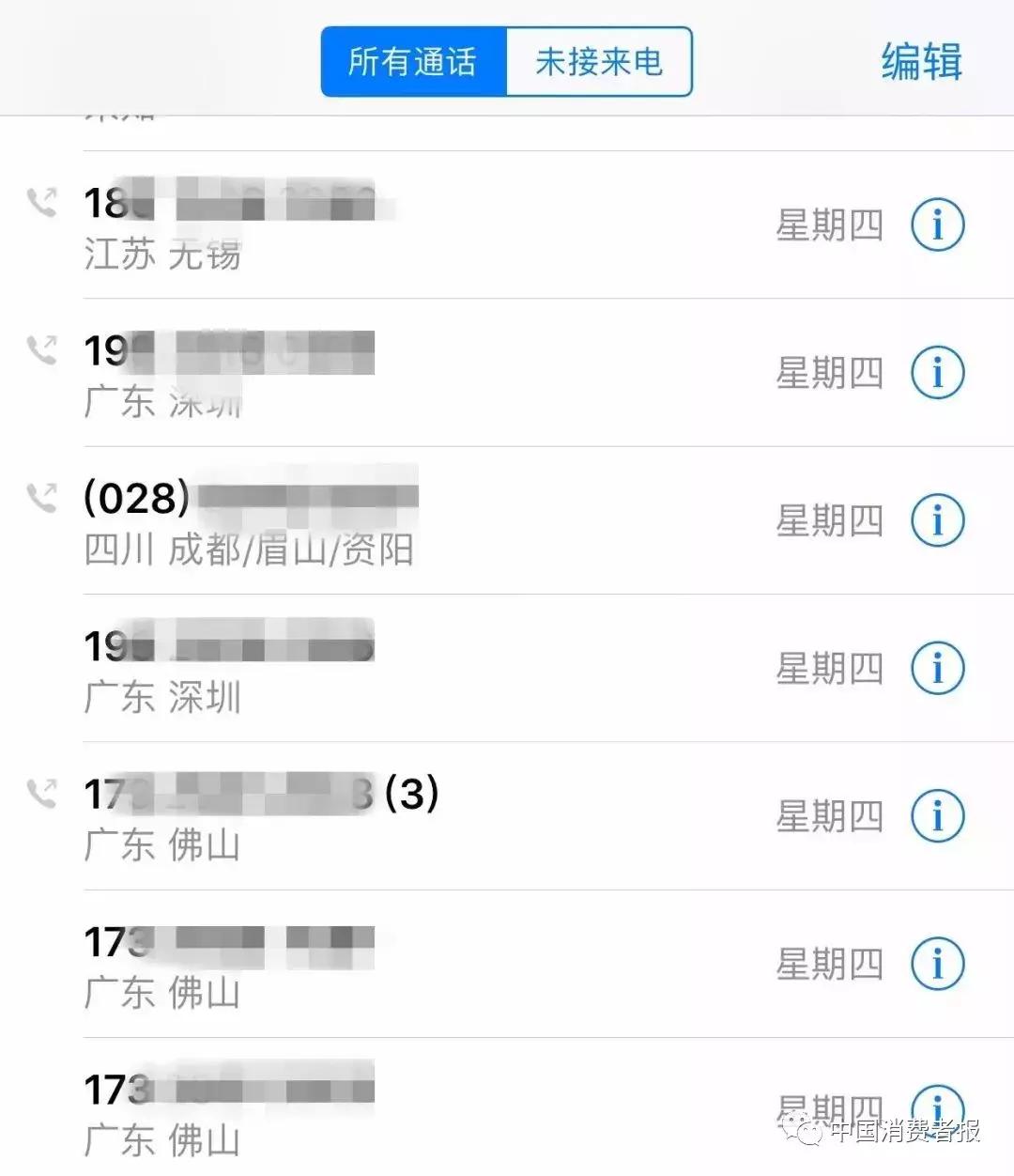1014x1176 pixels.
Task: Tap the outgoing call arrow icon beside the Wuxi number
Action: point(39,202)
